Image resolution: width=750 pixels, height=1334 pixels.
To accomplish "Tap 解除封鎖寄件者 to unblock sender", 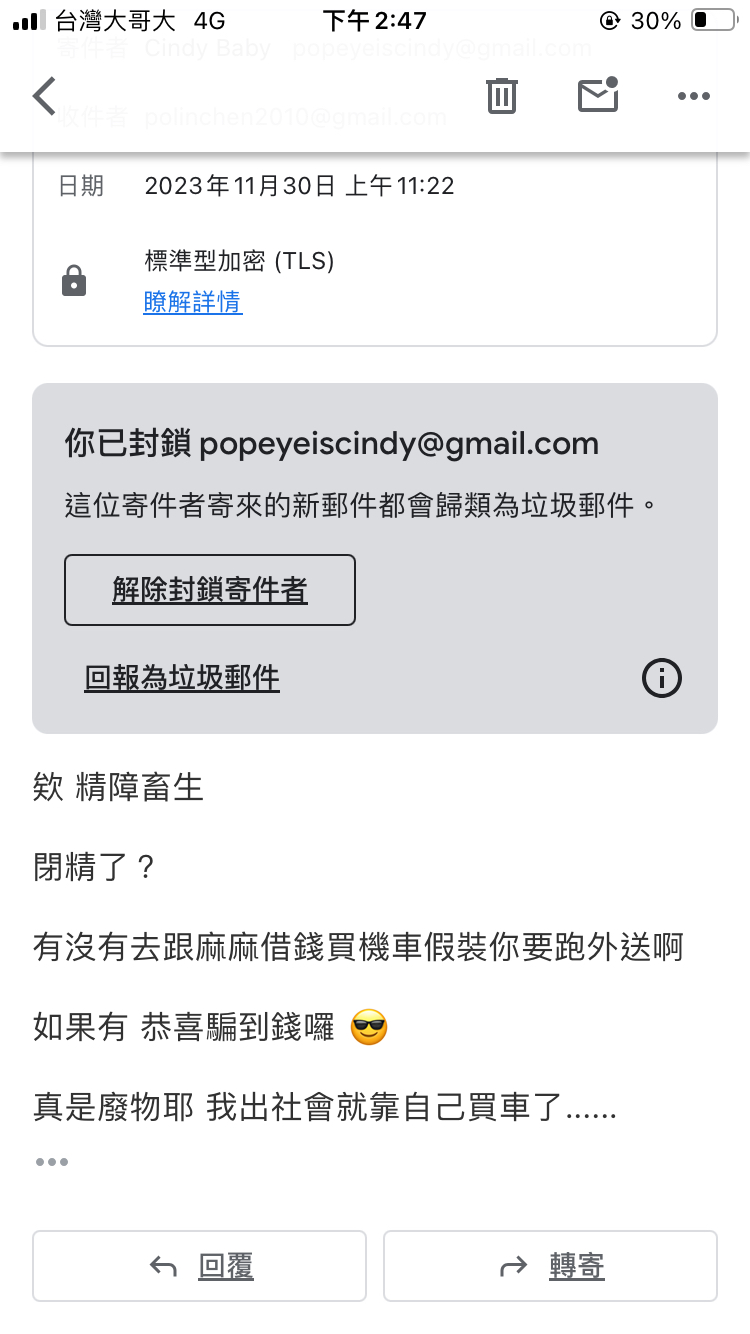I will 210,590.
